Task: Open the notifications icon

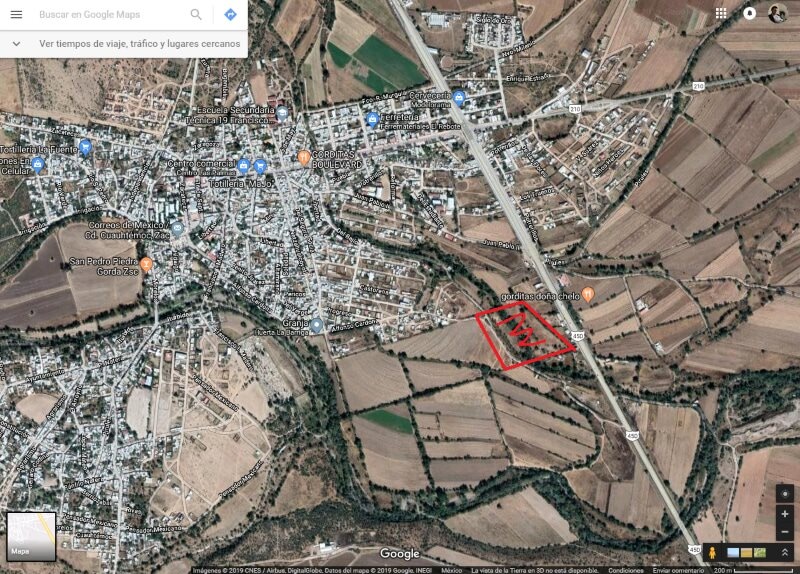Action: 750,13
